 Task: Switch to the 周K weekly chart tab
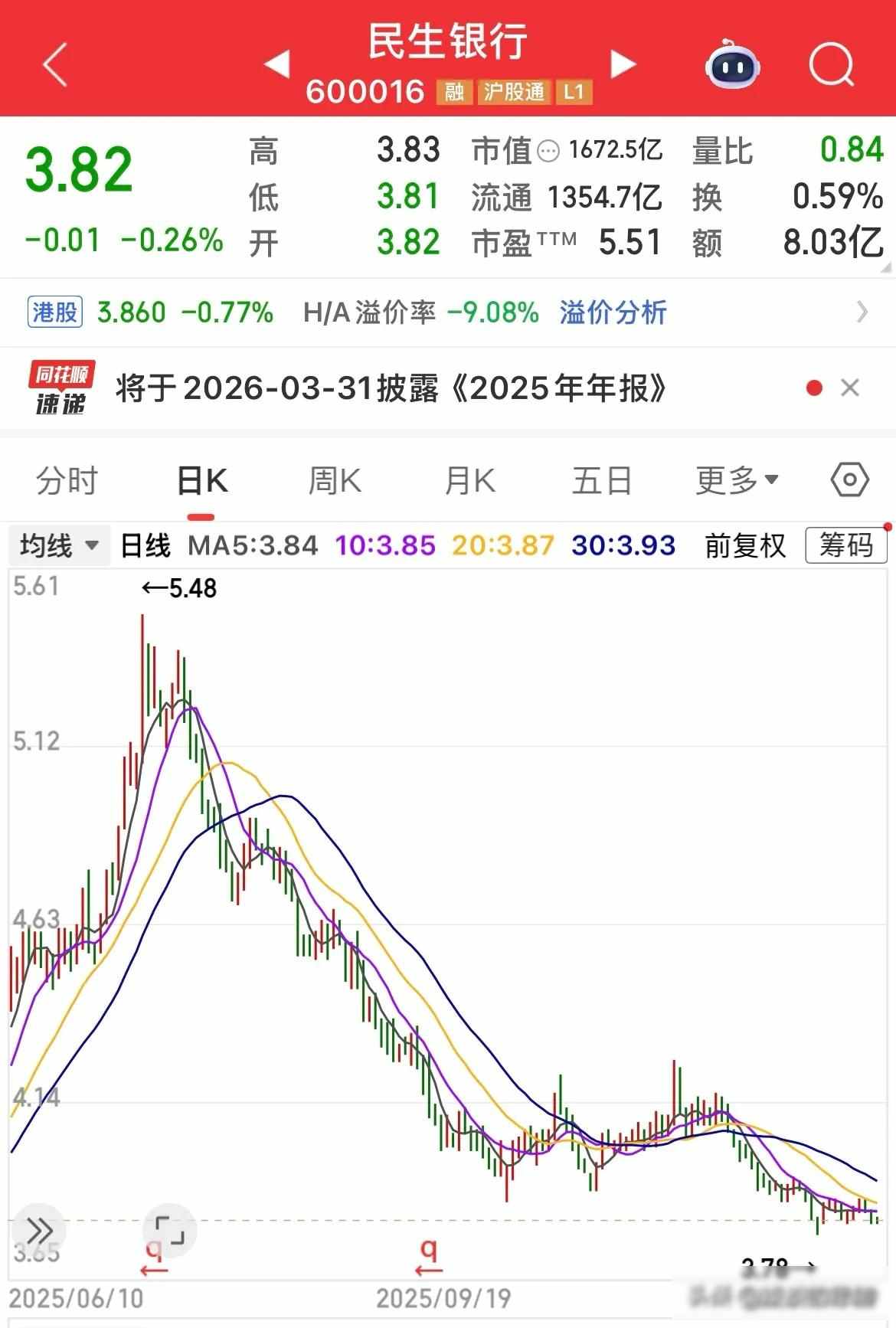(x=335, y=479)
